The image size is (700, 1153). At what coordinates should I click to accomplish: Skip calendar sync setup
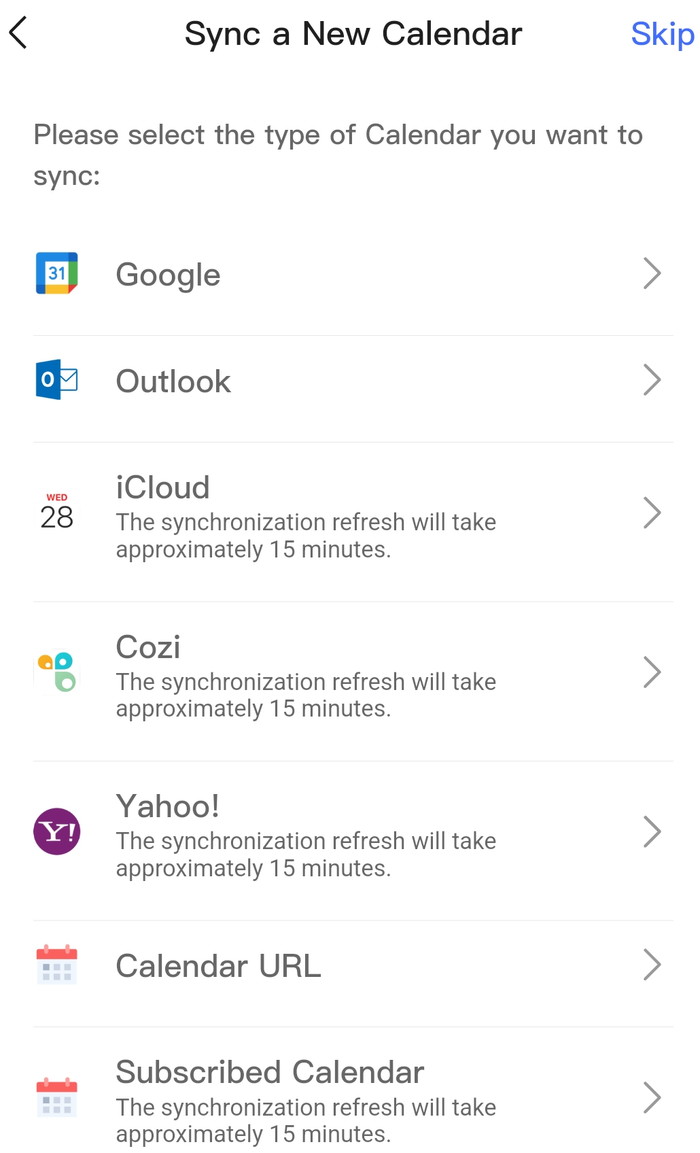click(661, 34)
